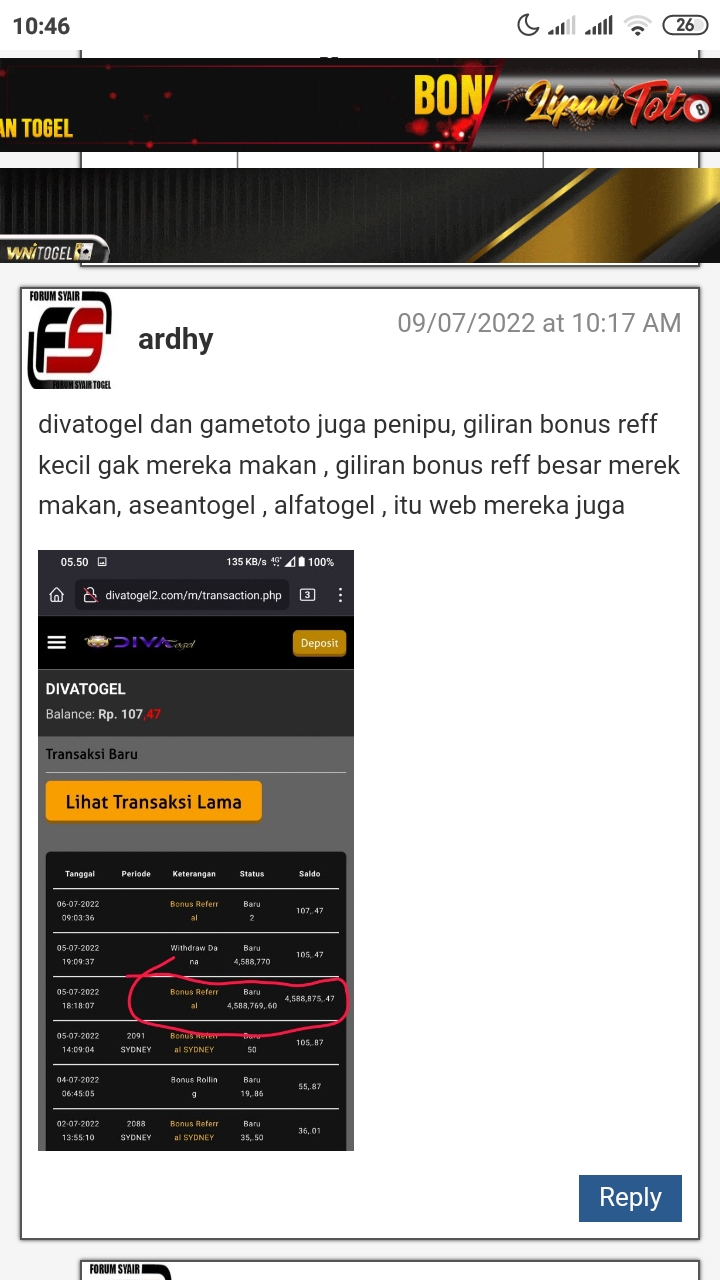Open the WNITOGEL gold banner ad
This screenshot has height=1280, width=720.
point(360,215)
